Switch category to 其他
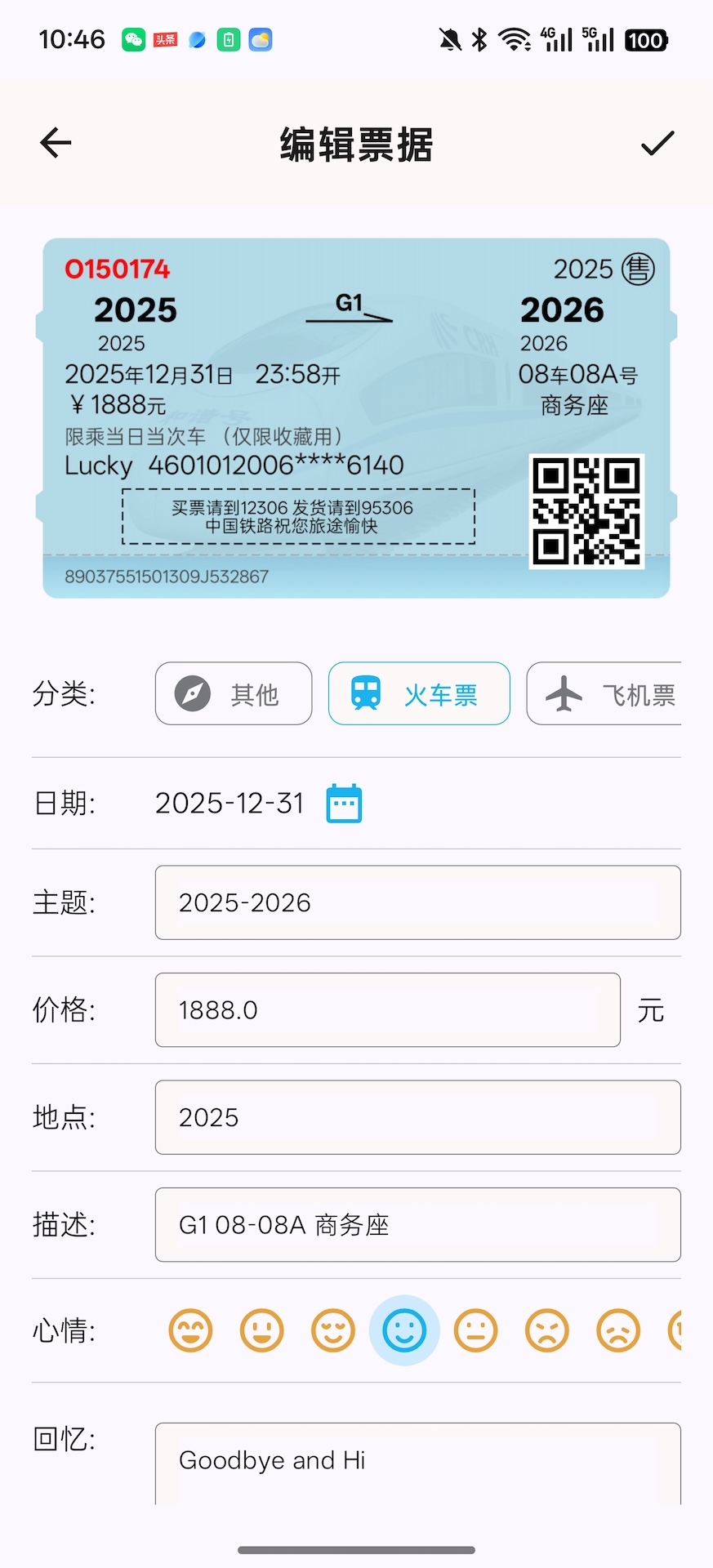713x1568 pixels. (x=233, y=693)
